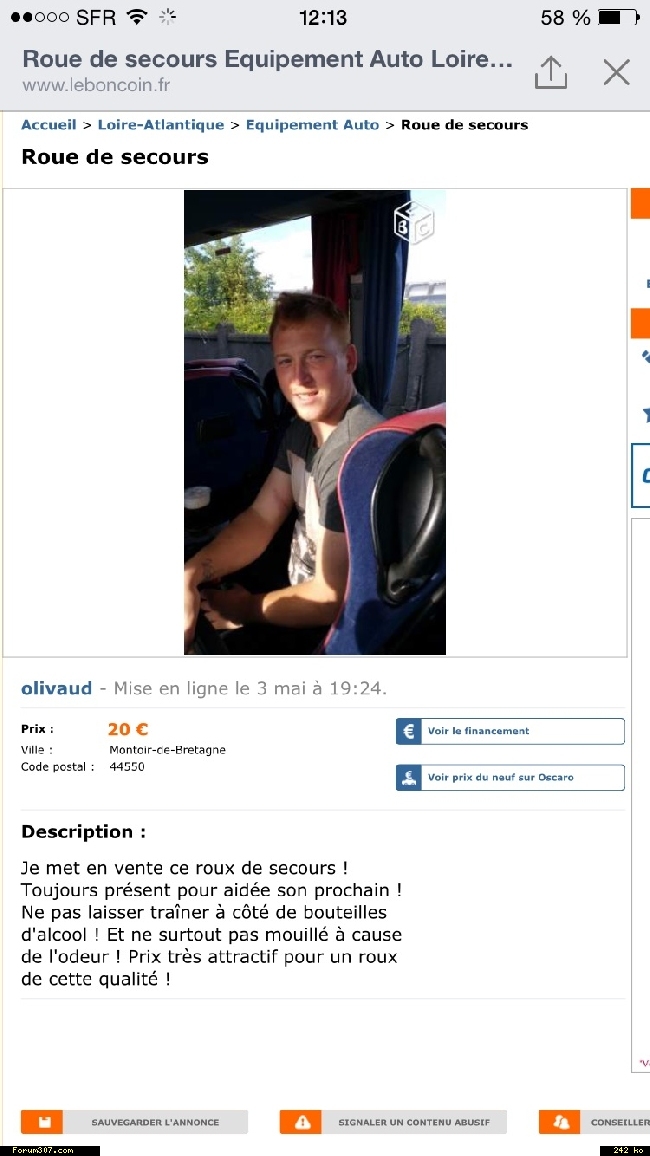
Task: Report the ad via Signaler un contenu abusif
Action: point(393,1122)
